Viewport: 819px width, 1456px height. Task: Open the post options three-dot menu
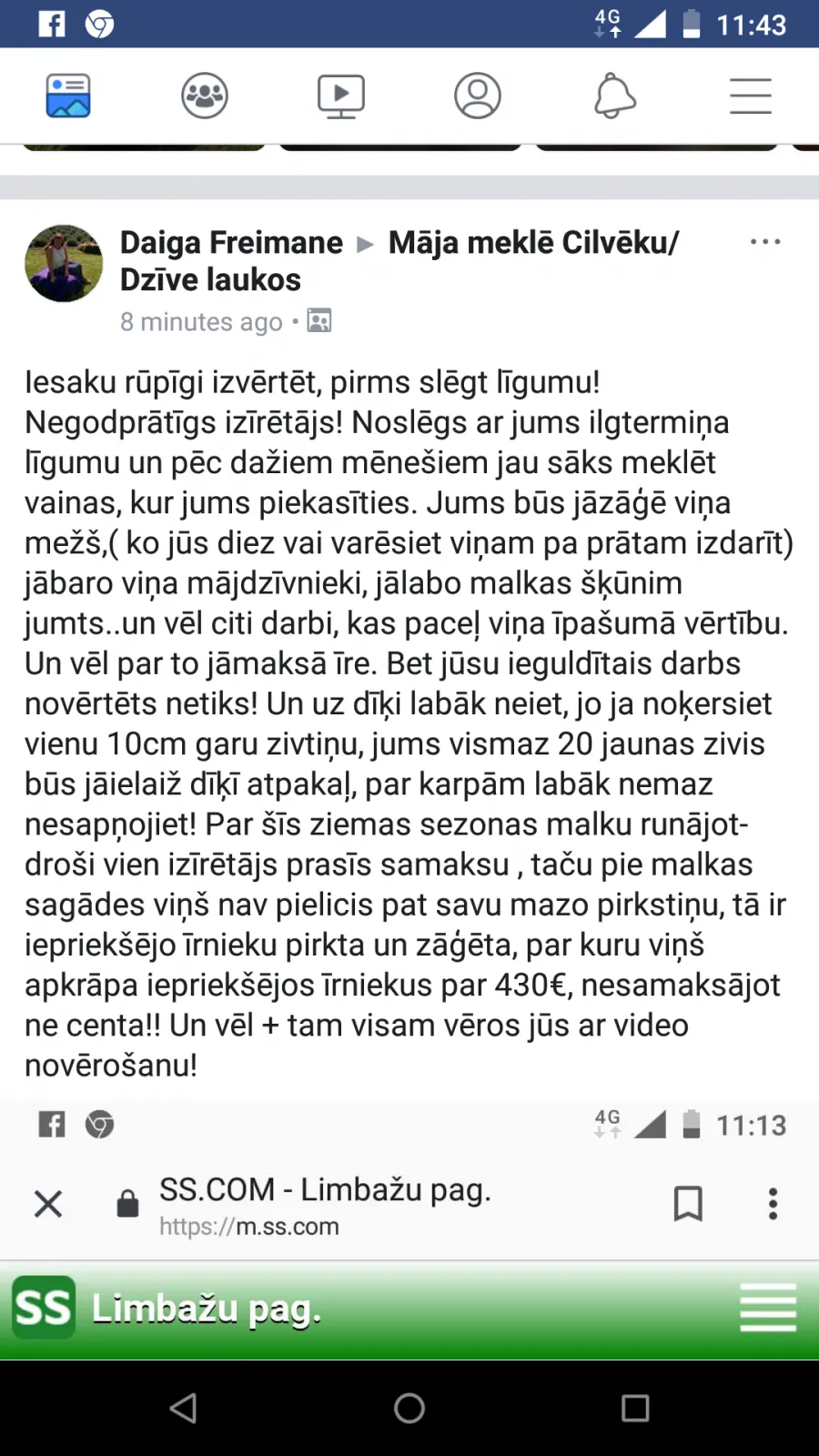click(x=765, y=242)
